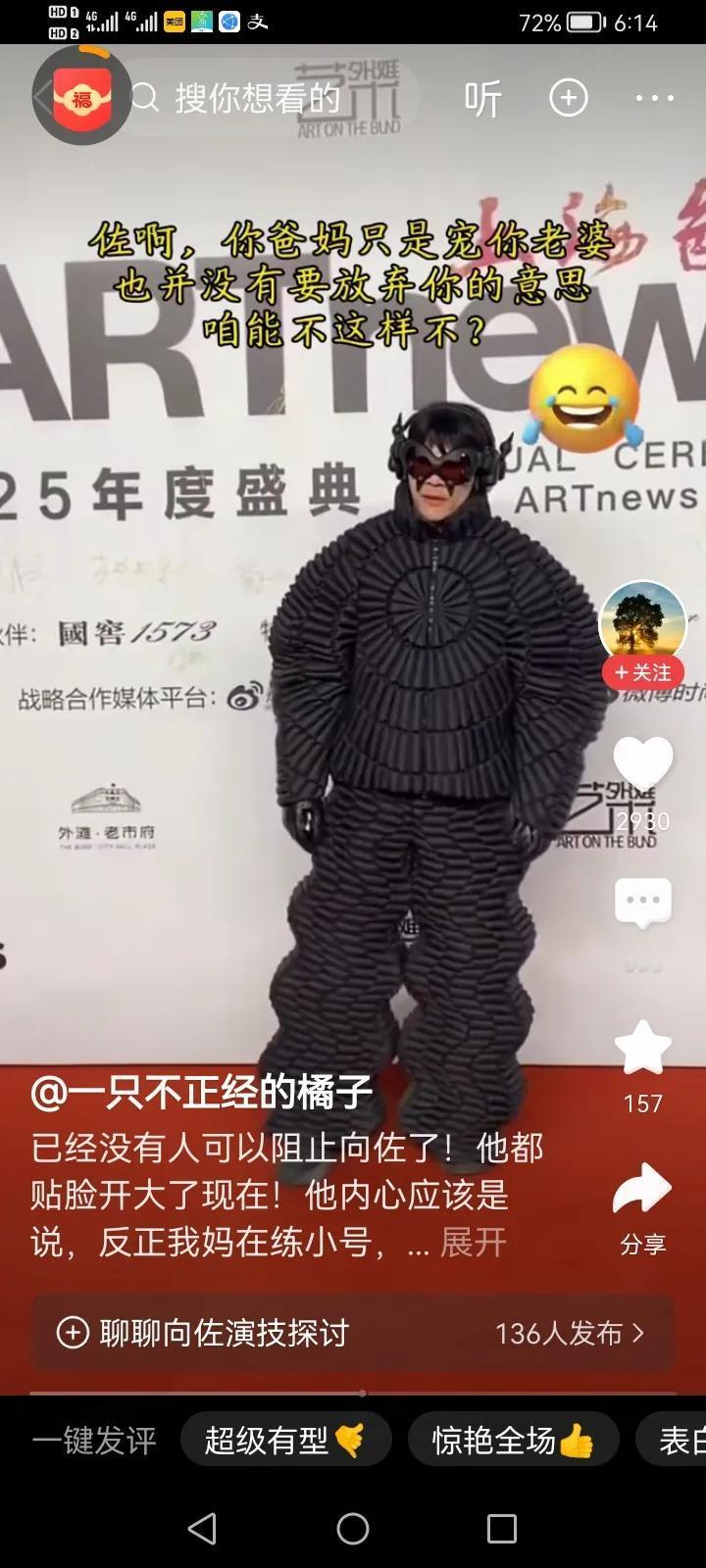Screen dimensions: 706x1568
Task: Open the red envelope rewards icon
Action: pos(81,95)
